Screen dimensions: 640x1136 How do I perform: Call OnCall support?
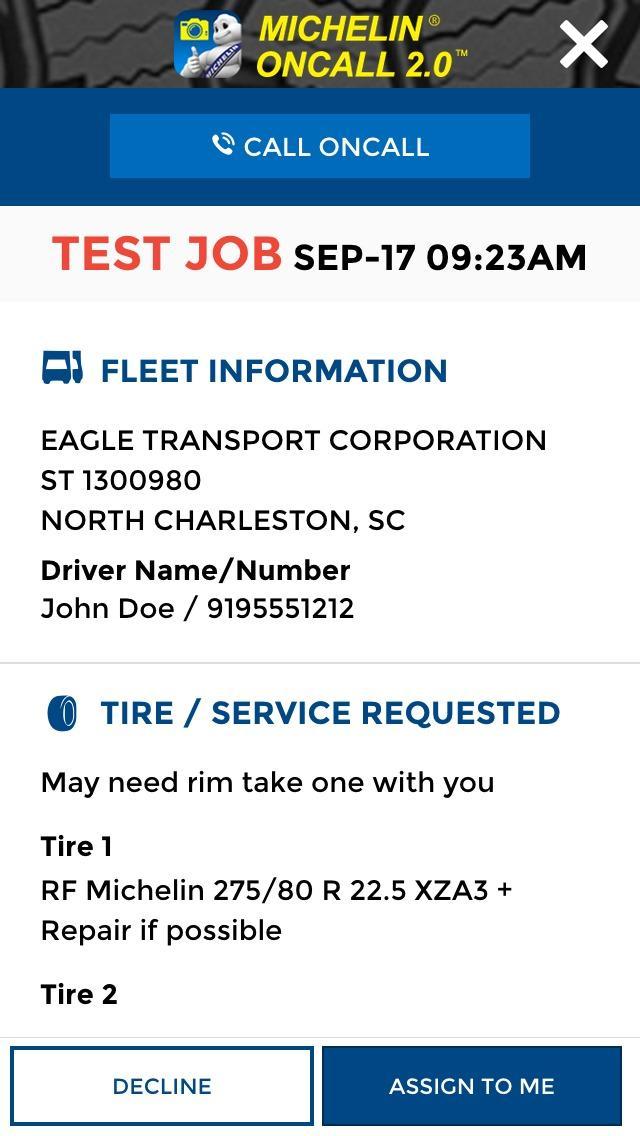point(320,146)
